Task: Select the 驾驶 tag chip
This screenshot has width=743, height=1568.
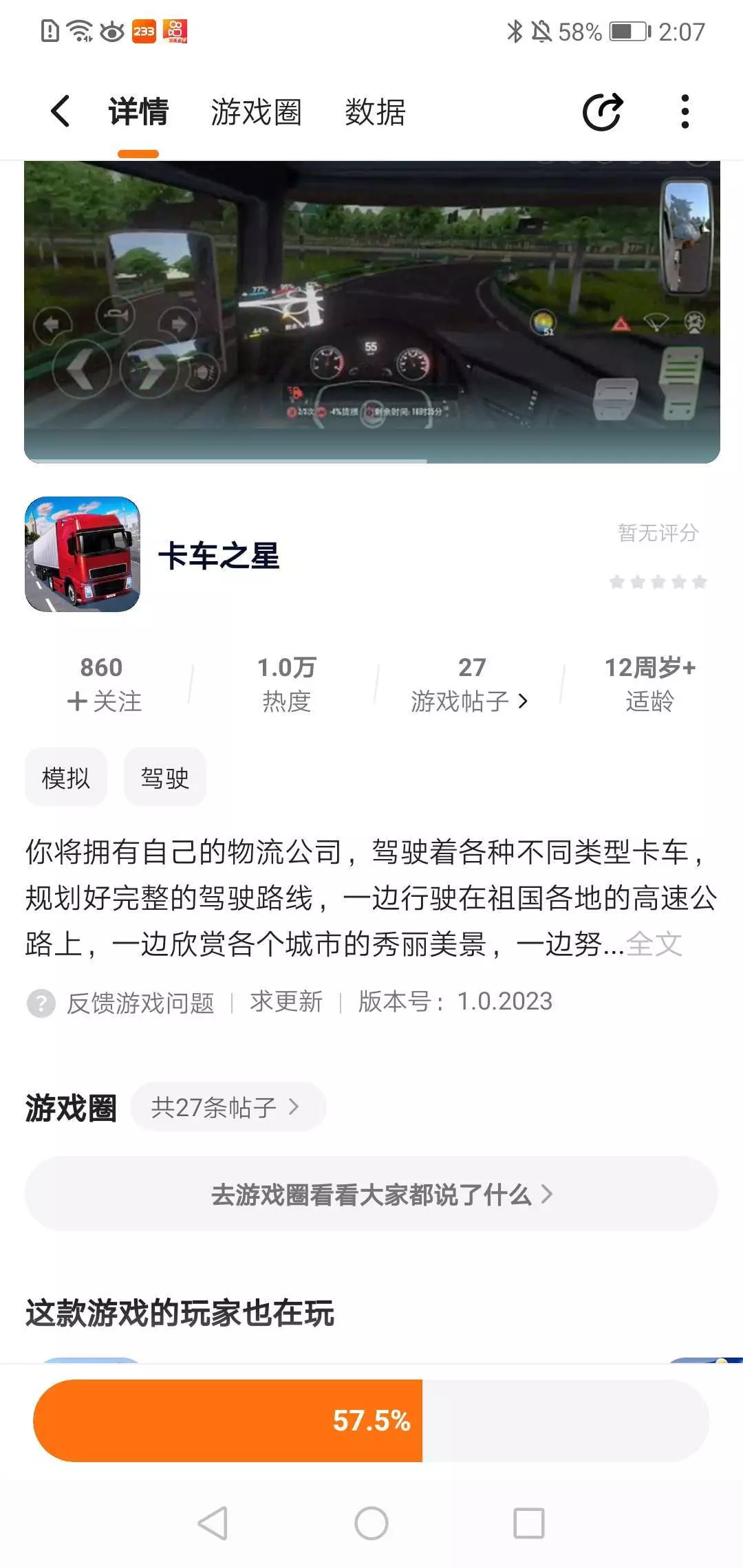Action: [x=165, y=777]
